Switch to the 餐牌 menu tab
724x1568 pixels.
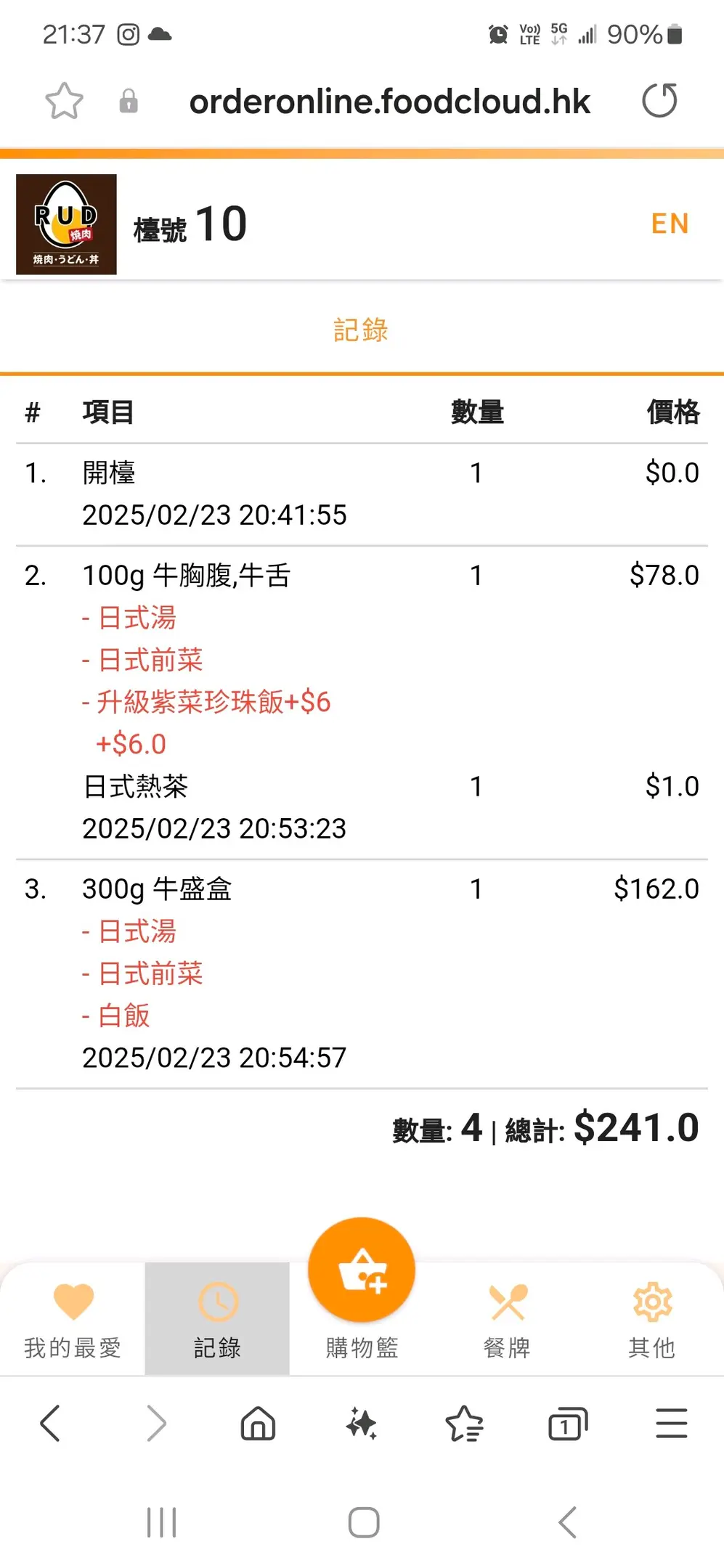coord(507,1319)
